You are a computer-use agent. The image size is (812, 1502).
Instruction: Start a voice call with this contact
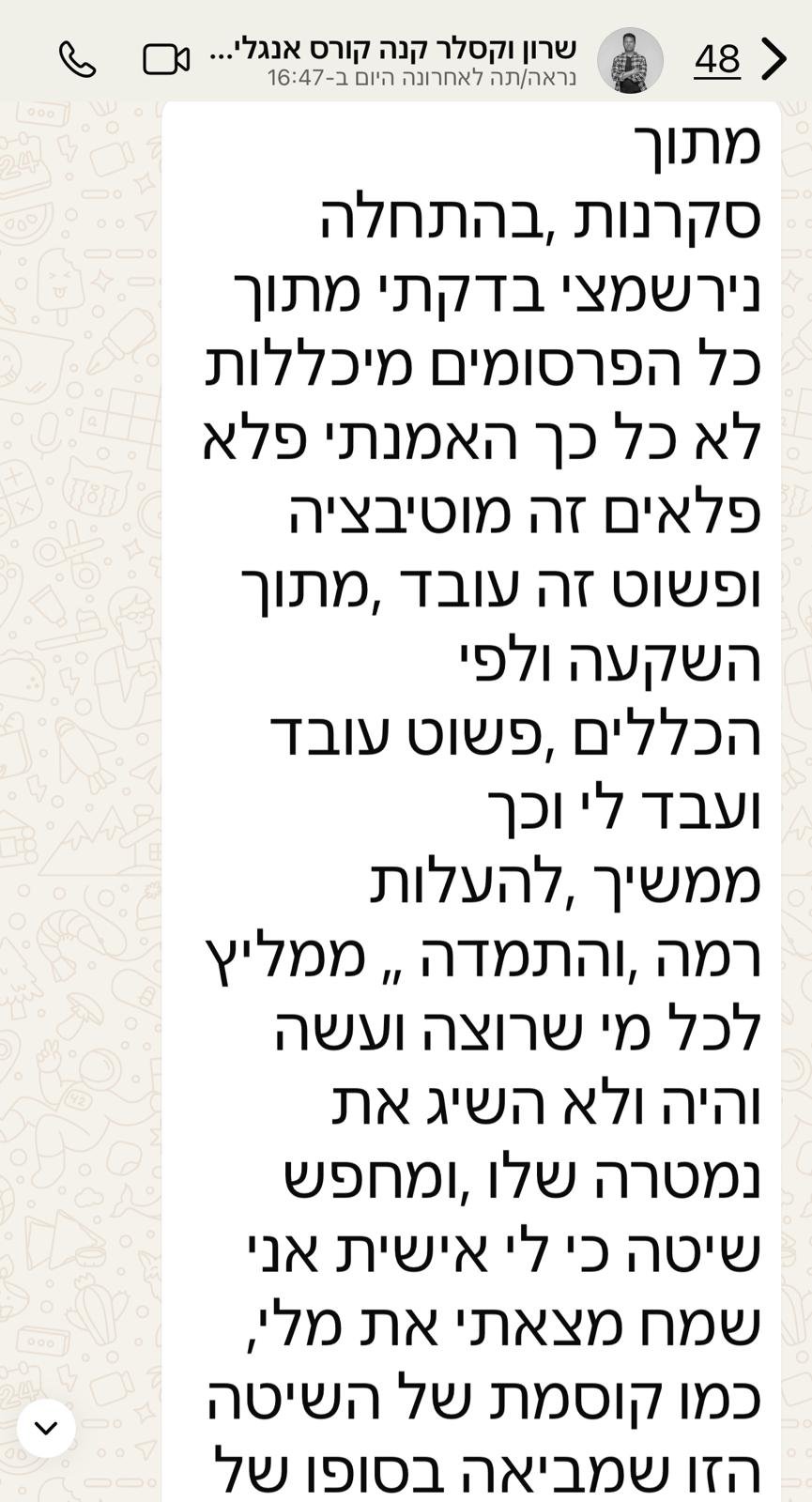pos(77,59)
